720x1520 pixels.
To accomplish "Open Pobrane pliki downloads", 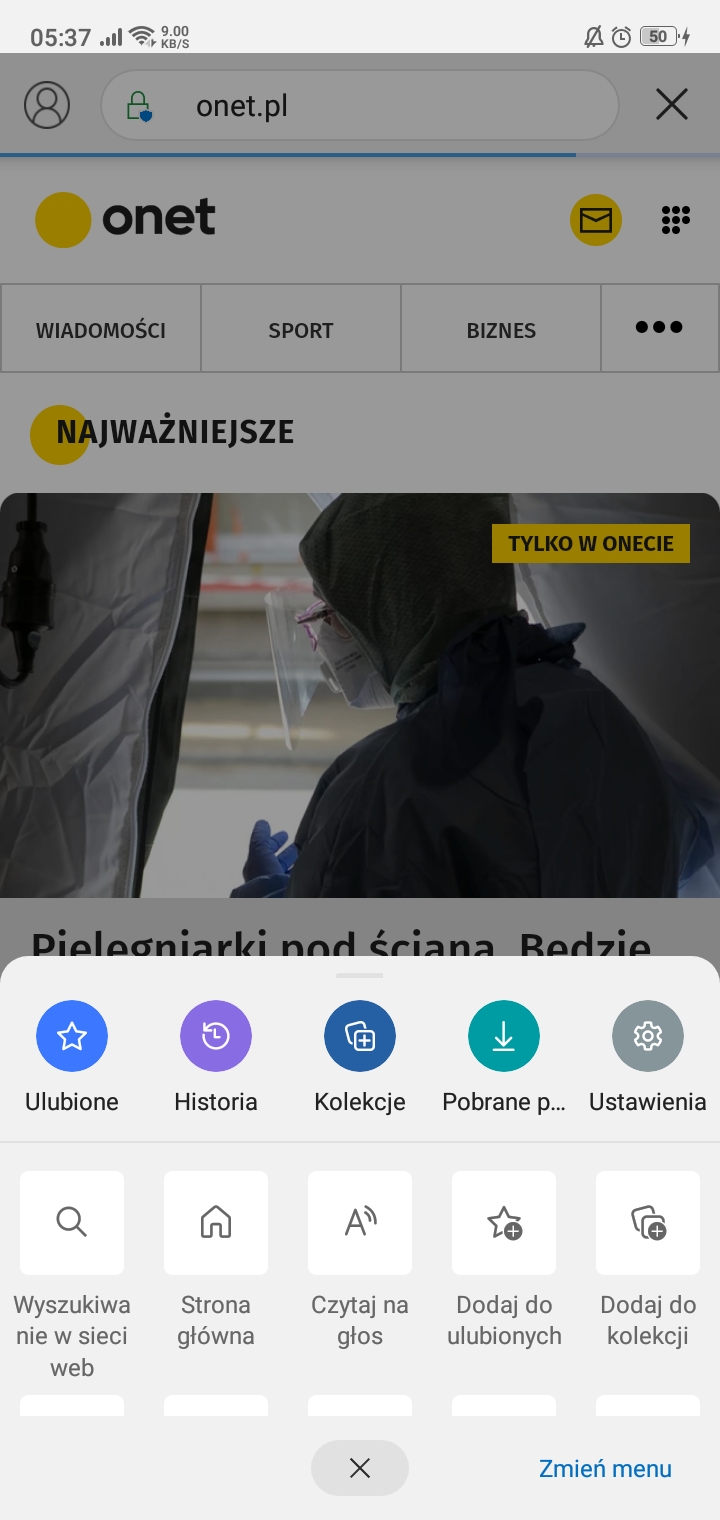I will 504,1037.
